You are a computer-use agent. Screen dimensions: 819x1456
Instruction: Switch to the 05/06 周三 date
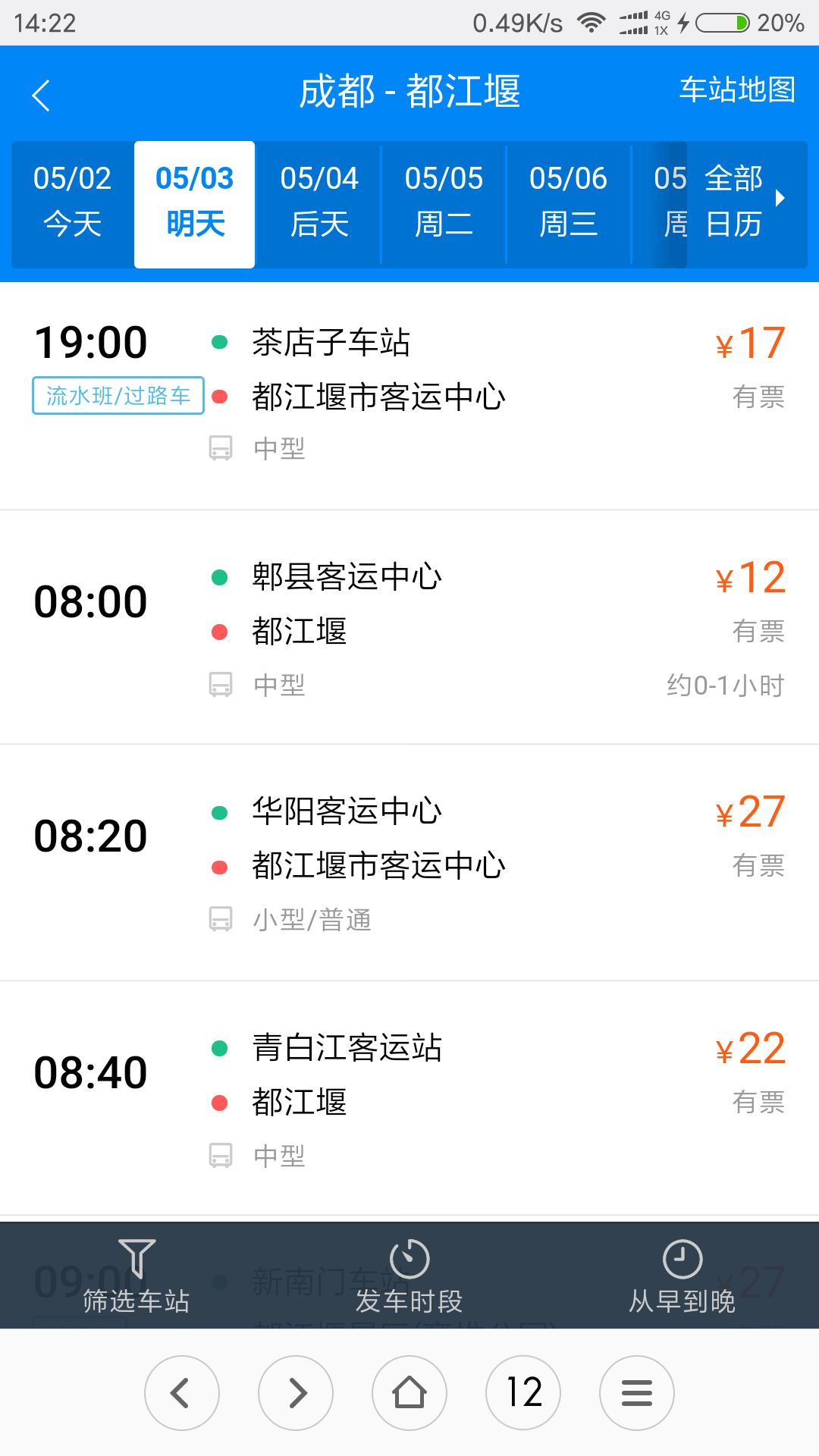(568, 202)
